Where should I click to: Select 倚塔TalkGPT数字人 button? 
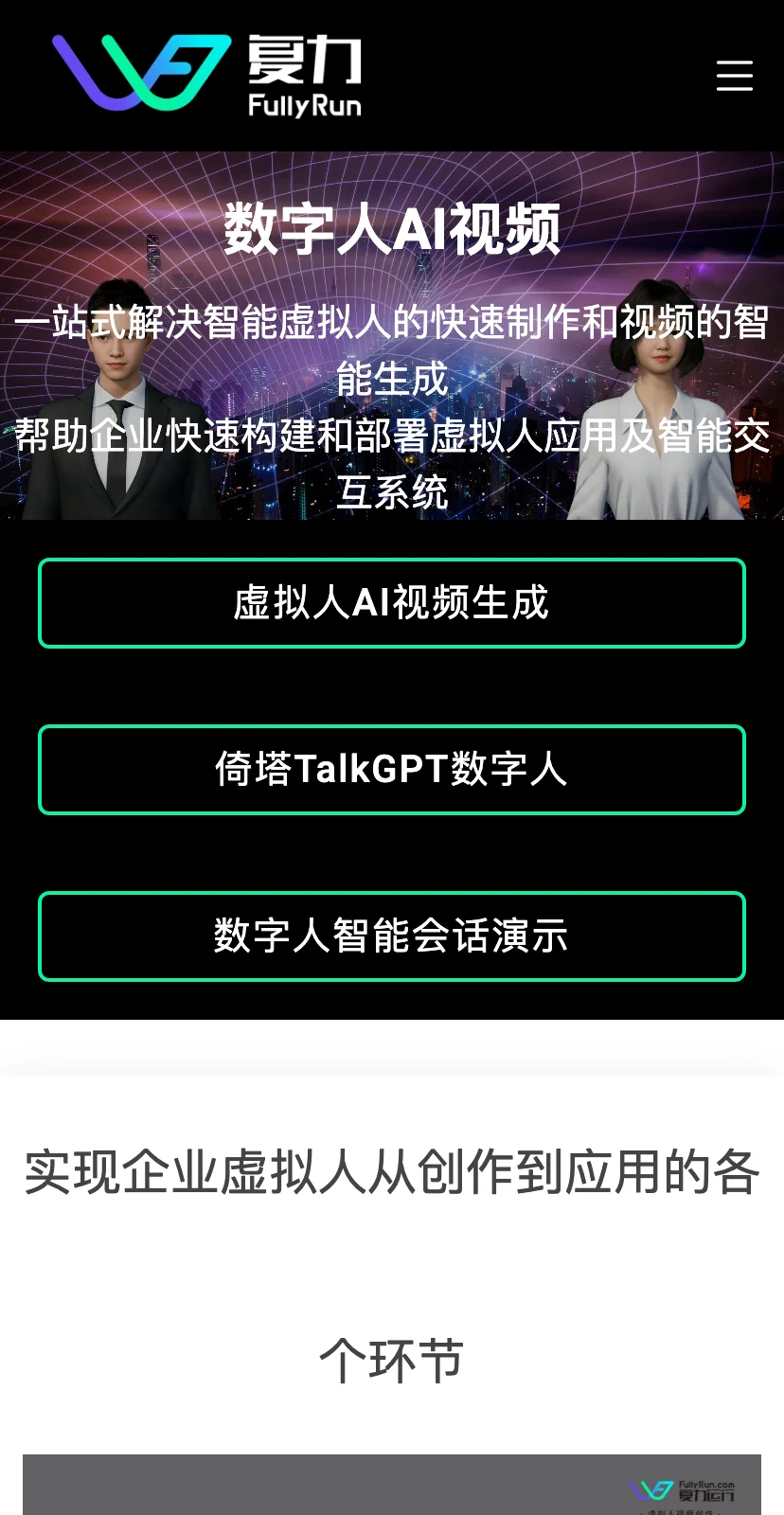[392, 770]
